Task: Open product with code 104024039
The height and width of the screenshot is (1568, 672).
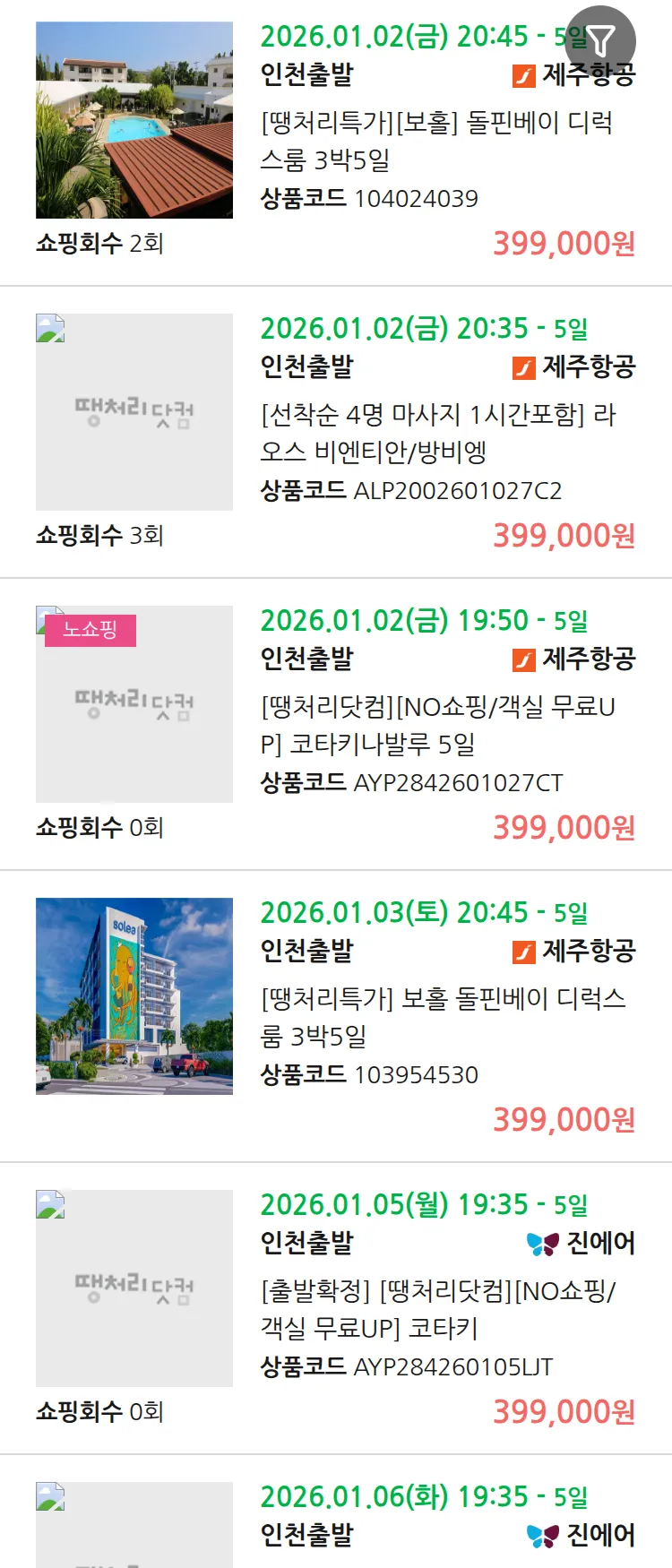Action: tap(436, 141)
